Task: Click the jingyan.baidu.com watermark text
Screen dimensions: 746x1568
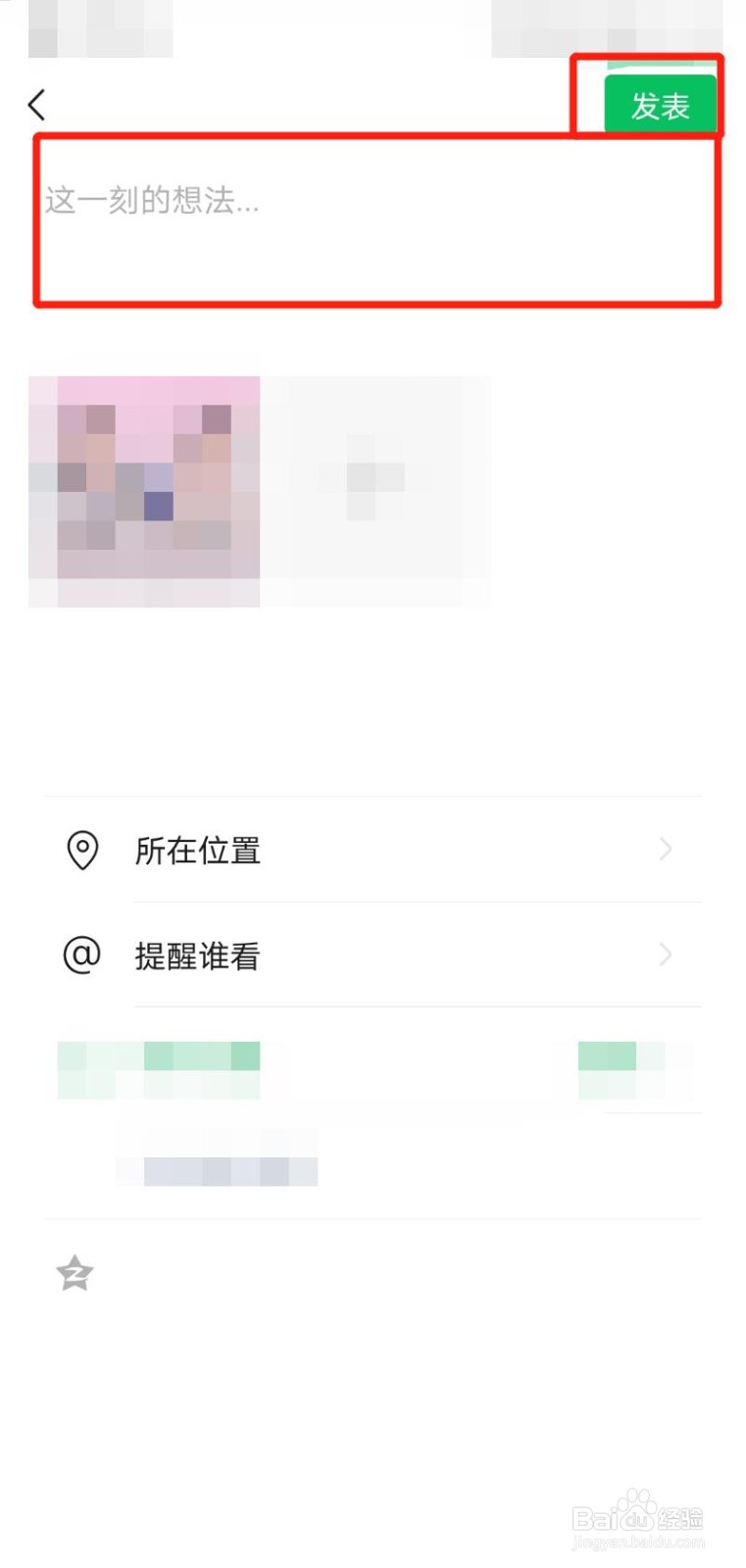Action: click(637, 1541)
